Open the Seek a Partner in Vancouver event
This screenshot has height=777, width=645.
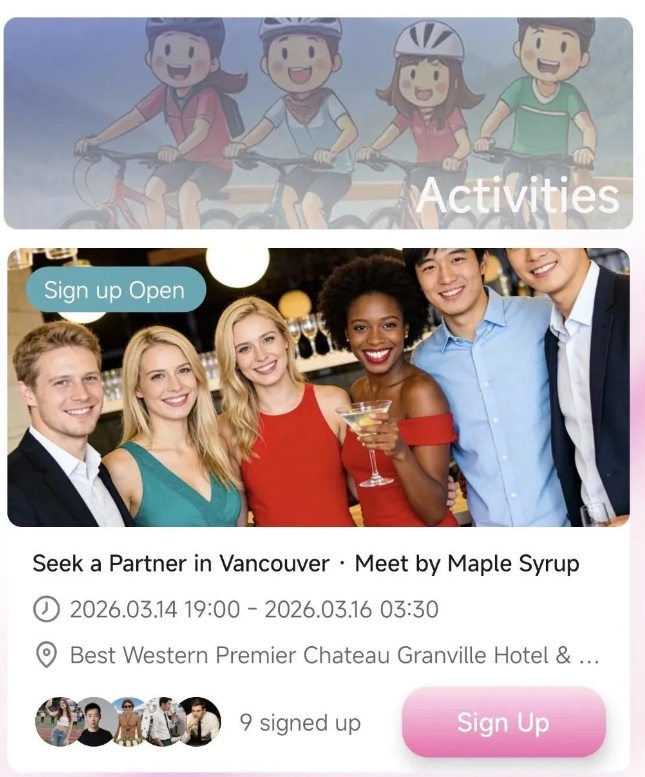(x=305, y=563)
